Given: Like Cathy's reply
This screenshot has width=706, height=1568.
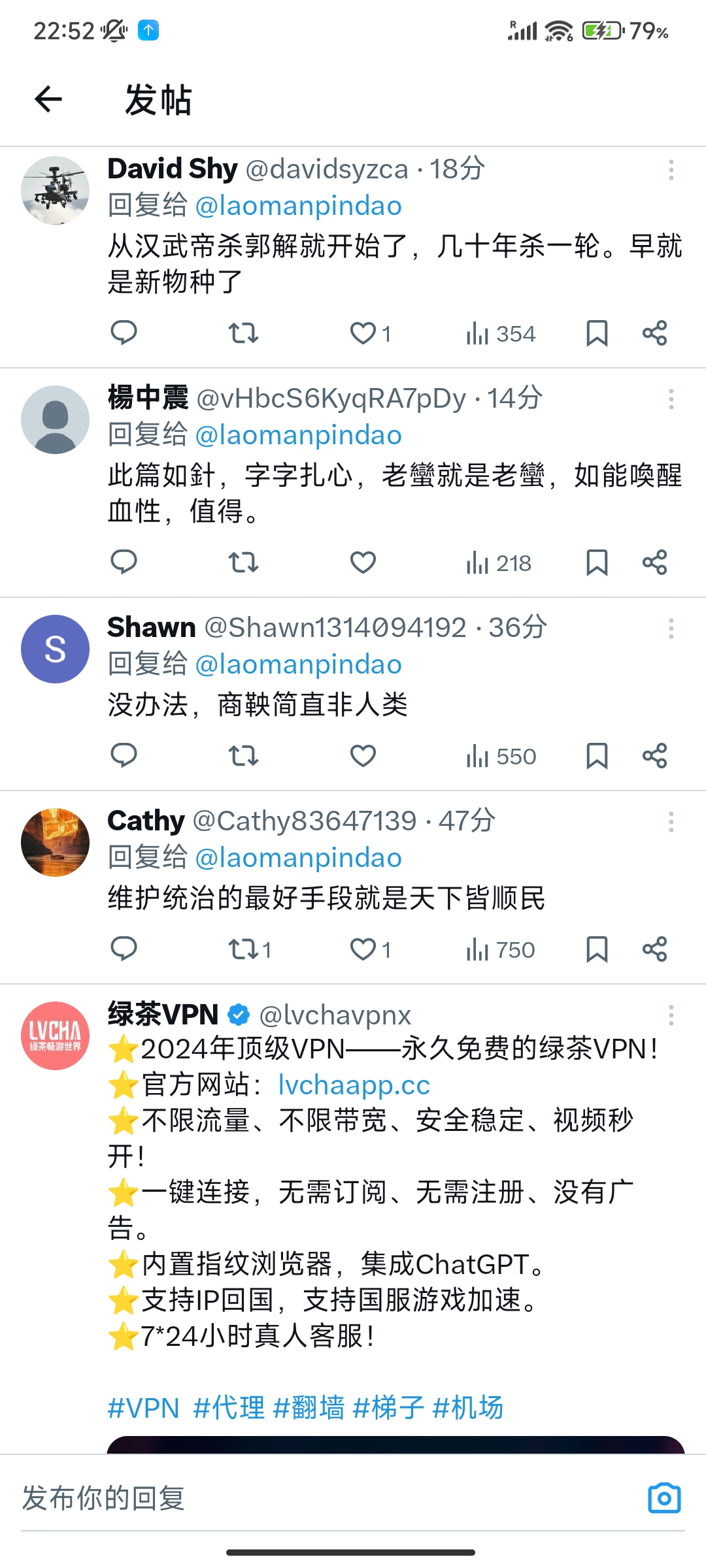Looking at the screenshot, I should point(370,949).
